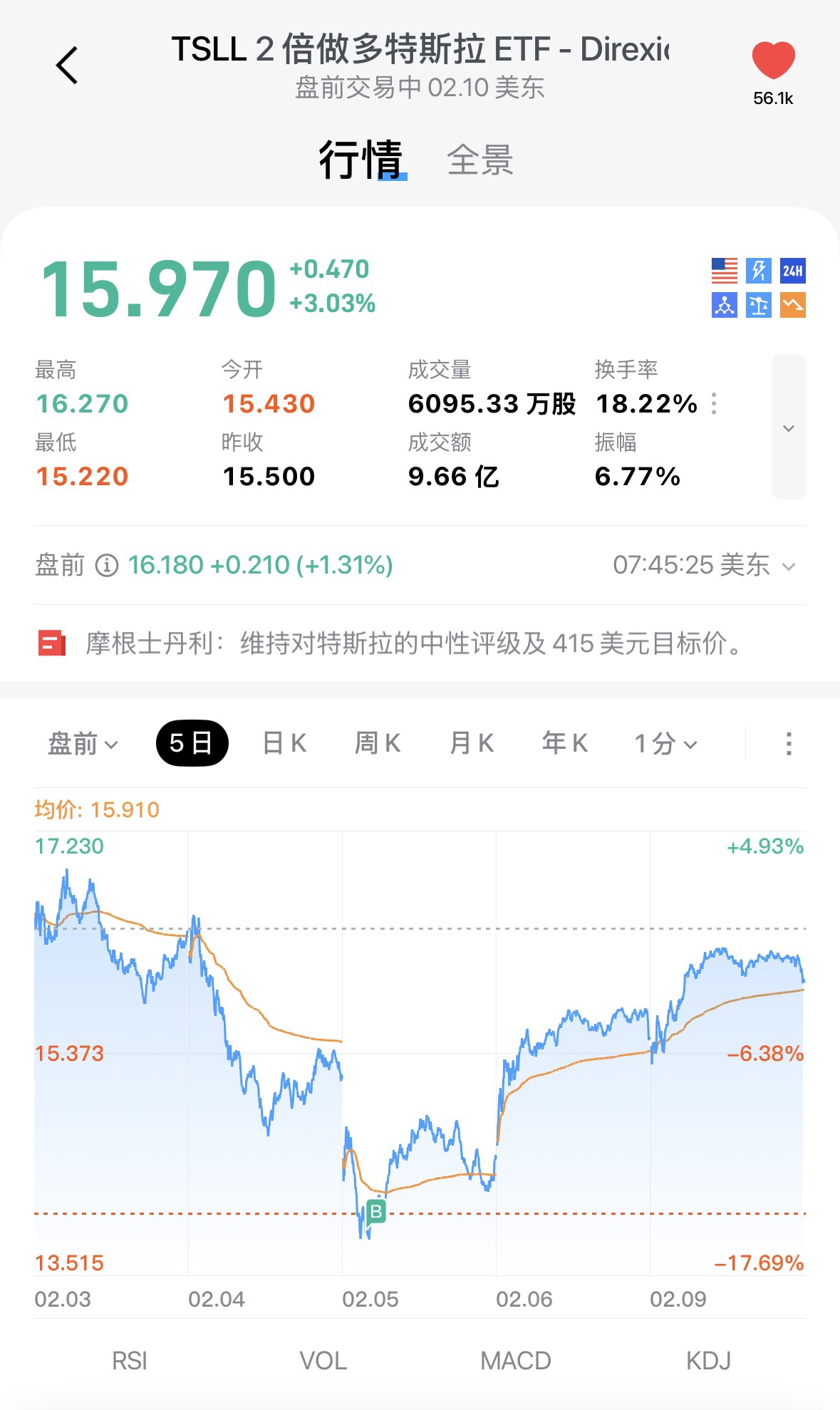Screen dimensions: 840x1410
Task: Expand the 07:45:25 美东 pre-market dropdown
Action: 788,566
